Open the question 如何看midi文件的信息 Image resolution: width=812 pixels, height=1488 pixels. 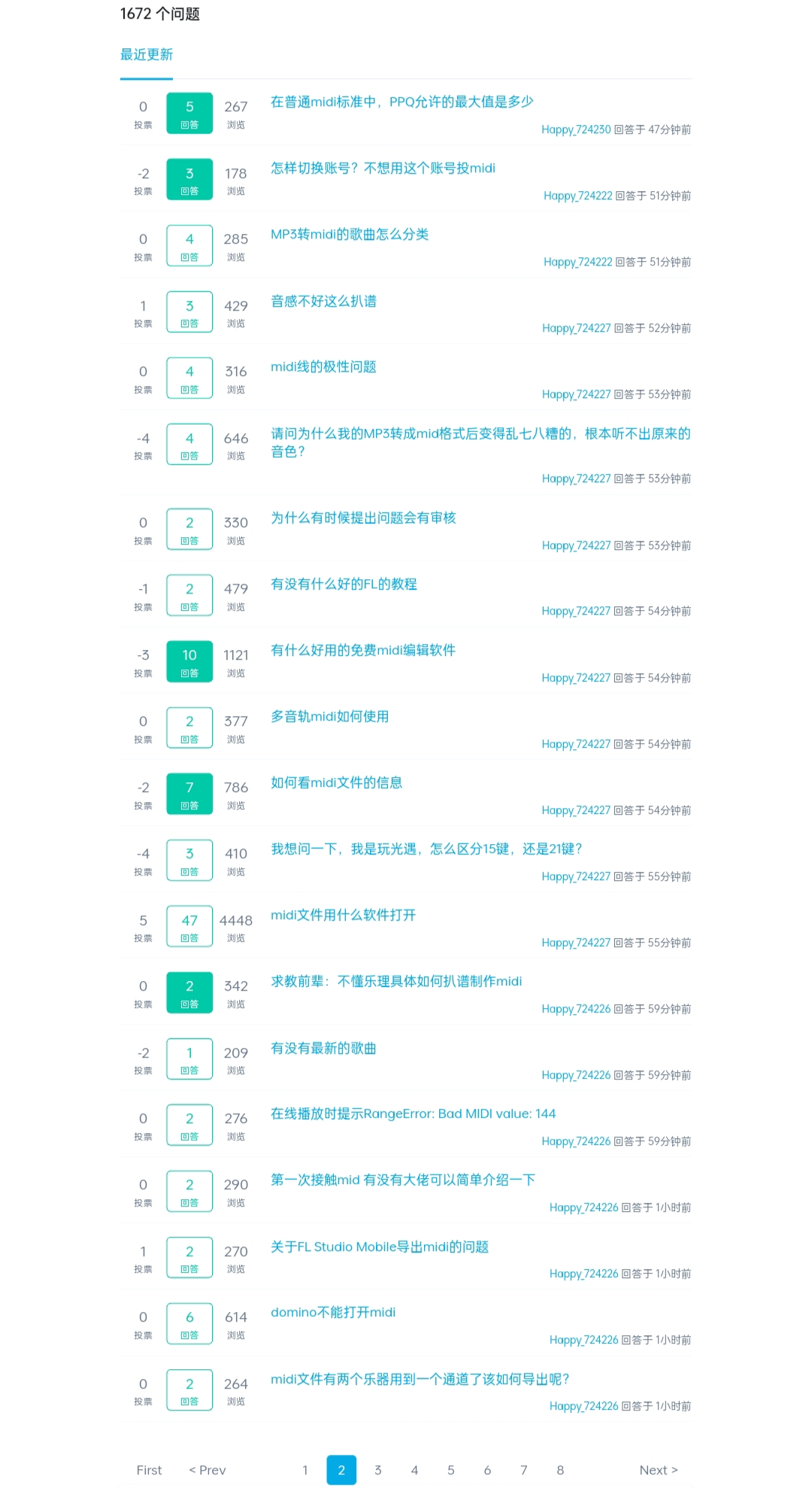[x=337, y=782]
